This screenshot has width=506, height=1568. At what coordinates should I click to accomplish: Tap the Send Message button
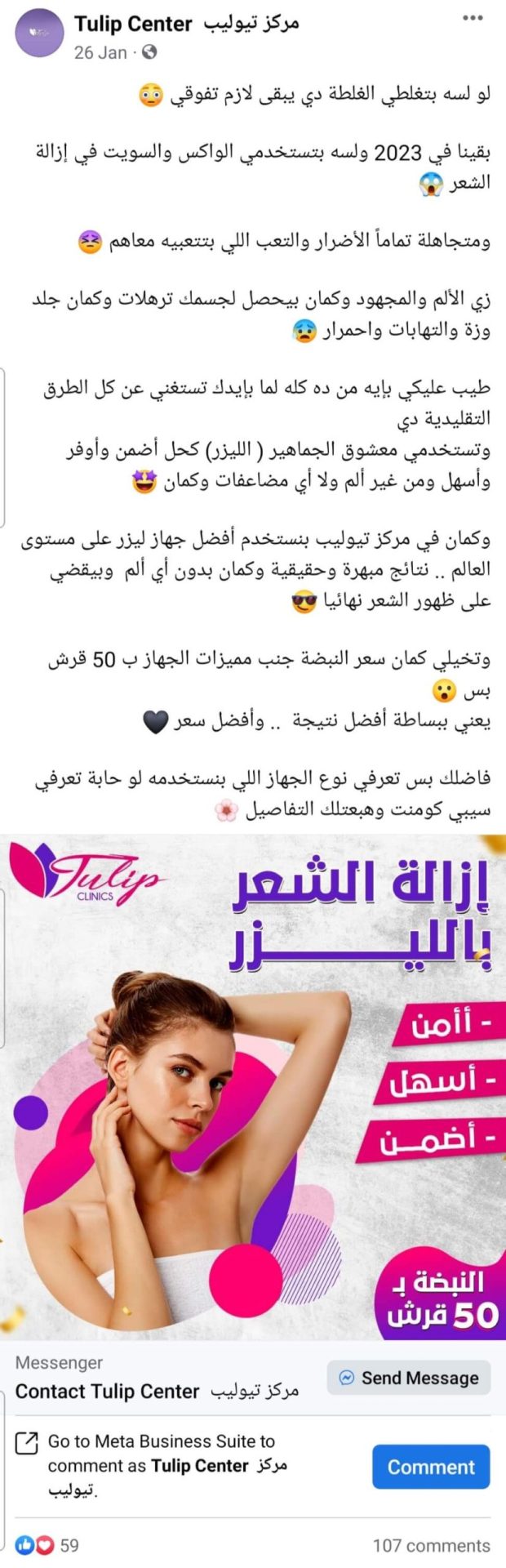point(409,1378)
